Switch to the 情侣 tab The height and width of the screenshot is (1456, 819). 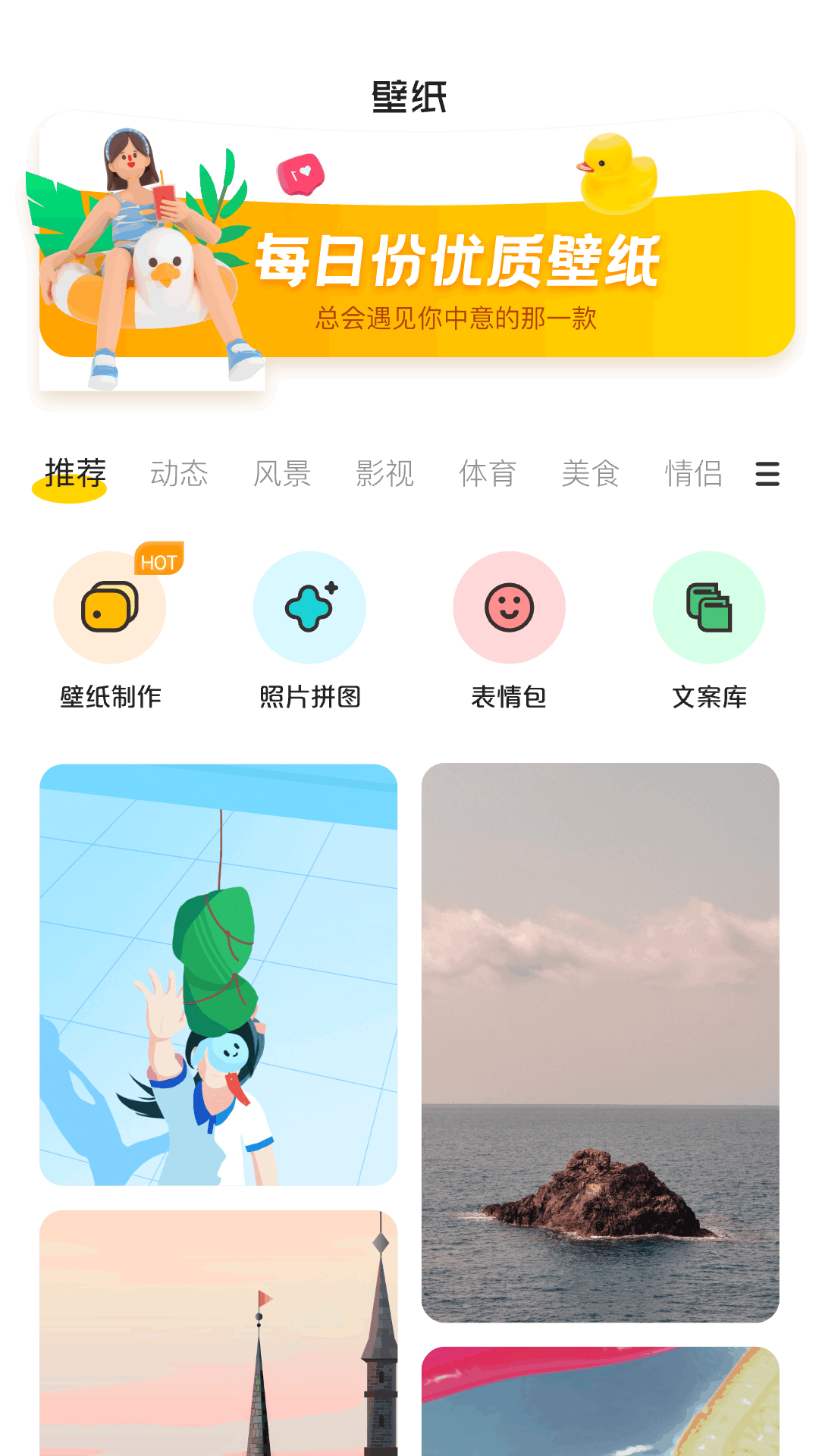[693, 474]
